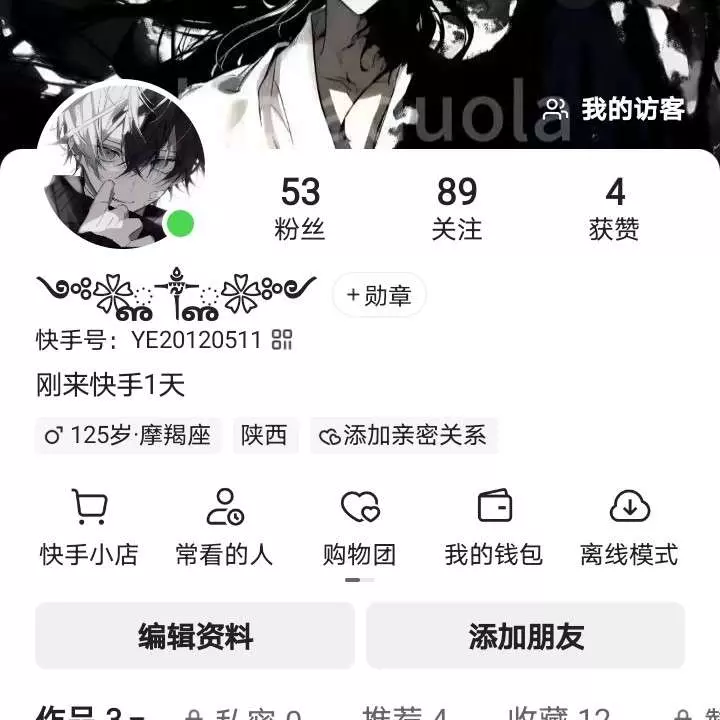
Task: Tap the 陕西 location chip
Action: [264, 435]
